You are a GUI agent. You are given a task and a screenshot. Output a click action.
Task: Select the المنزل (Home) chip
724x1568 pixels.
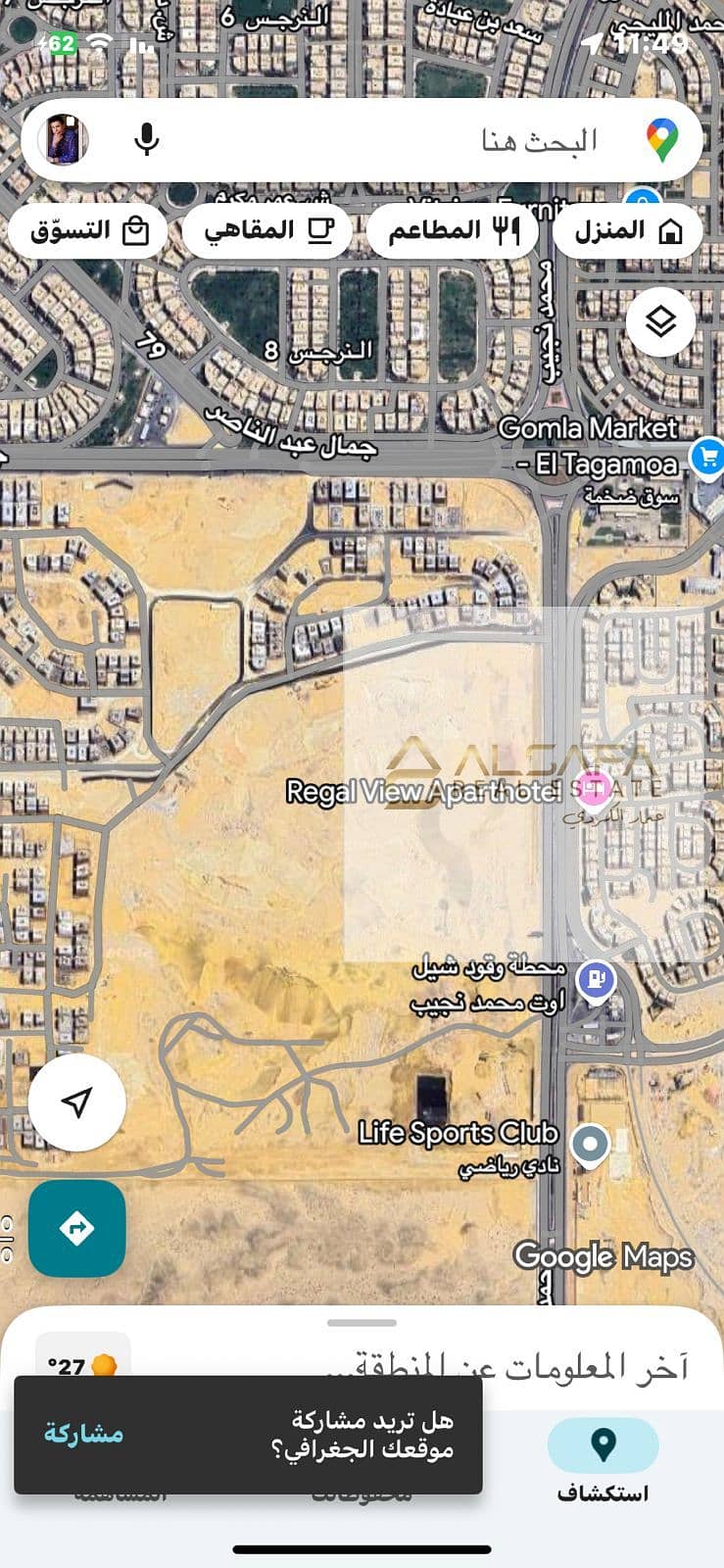(x=628, y=231)
